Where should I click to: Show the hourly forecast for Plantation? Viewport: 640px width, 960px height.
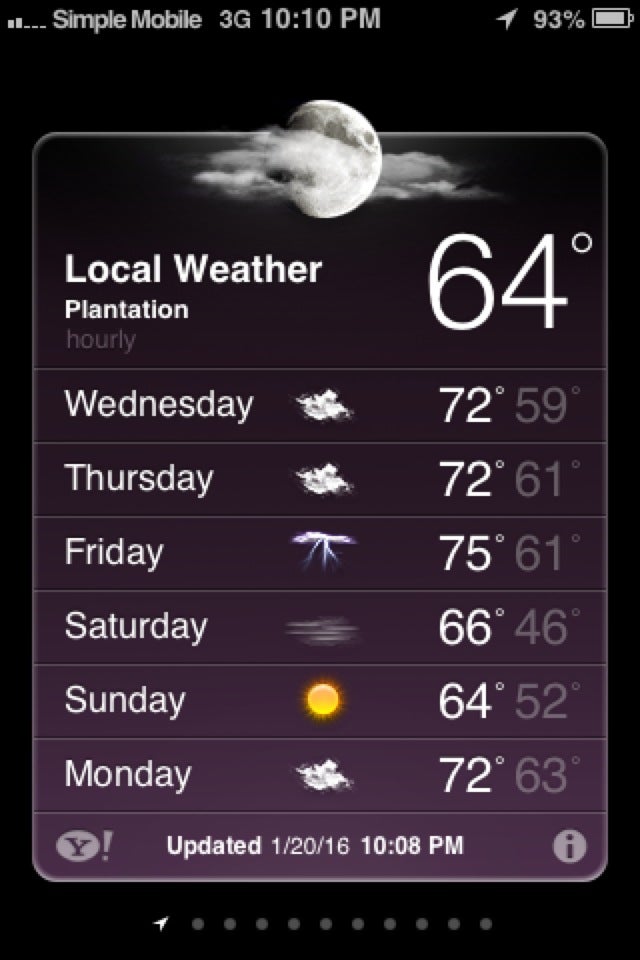click(x=100, y=340)
